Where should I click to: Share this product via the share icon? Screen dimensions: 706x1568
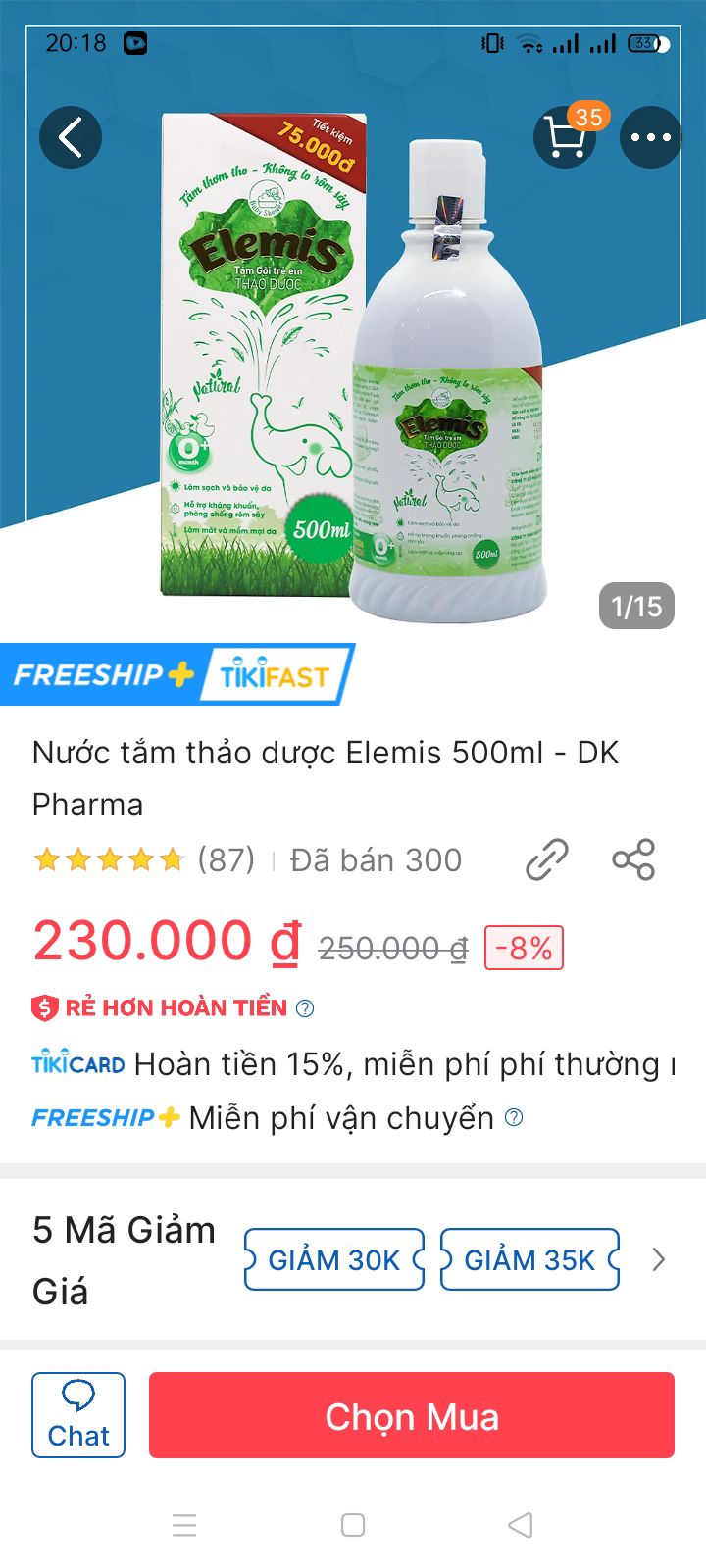pyautogui.click(x=633, y=859)
